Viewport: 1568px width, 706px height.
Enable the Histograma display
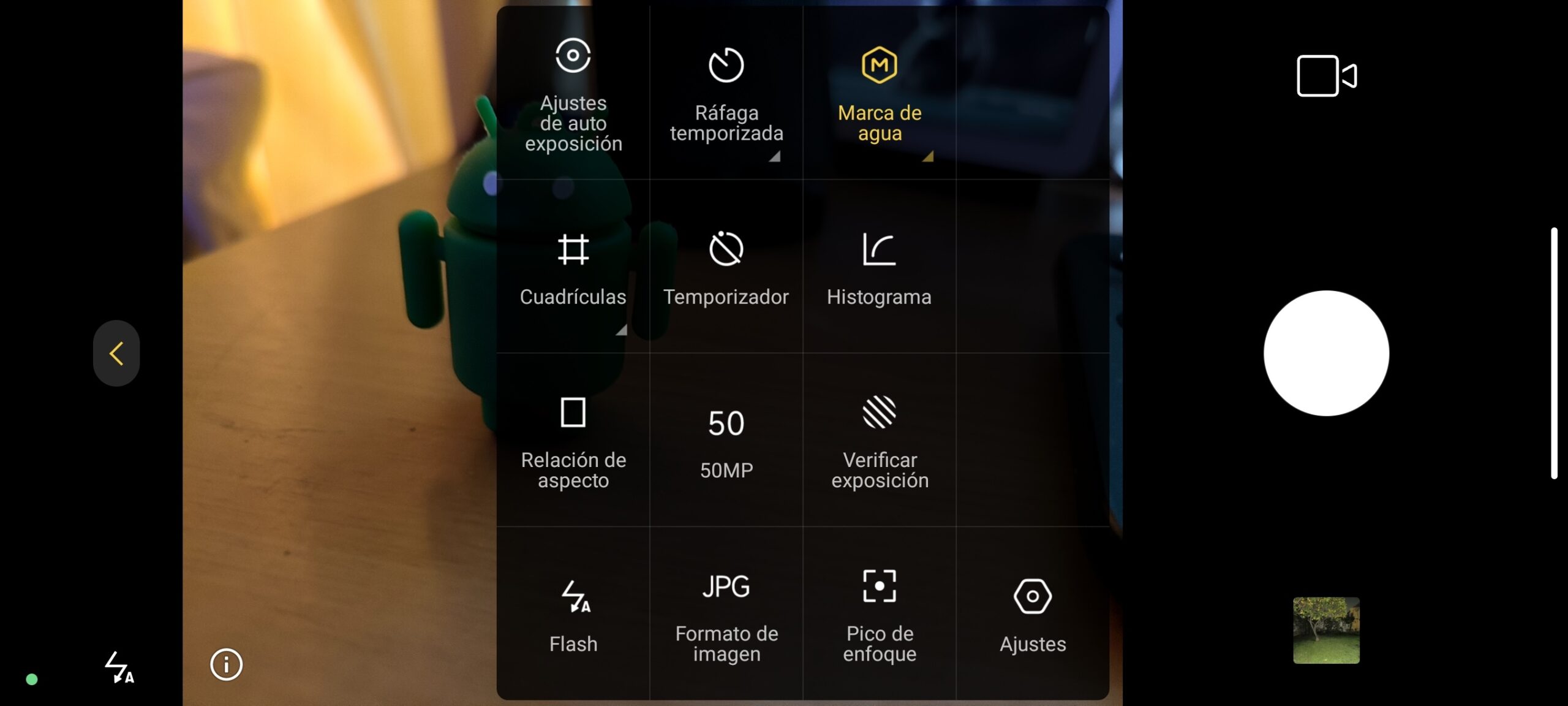tap(879, 267)
